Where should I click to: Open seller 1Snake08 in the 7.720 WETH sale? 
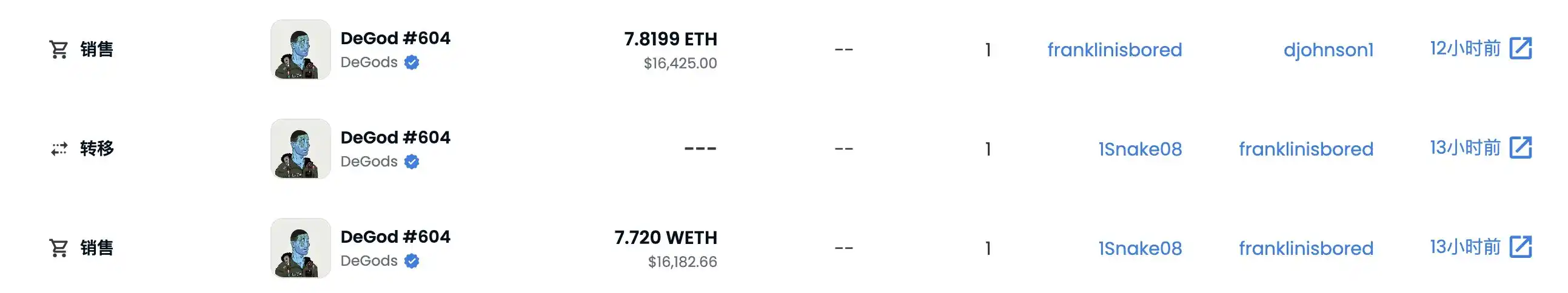point(1139,248)
